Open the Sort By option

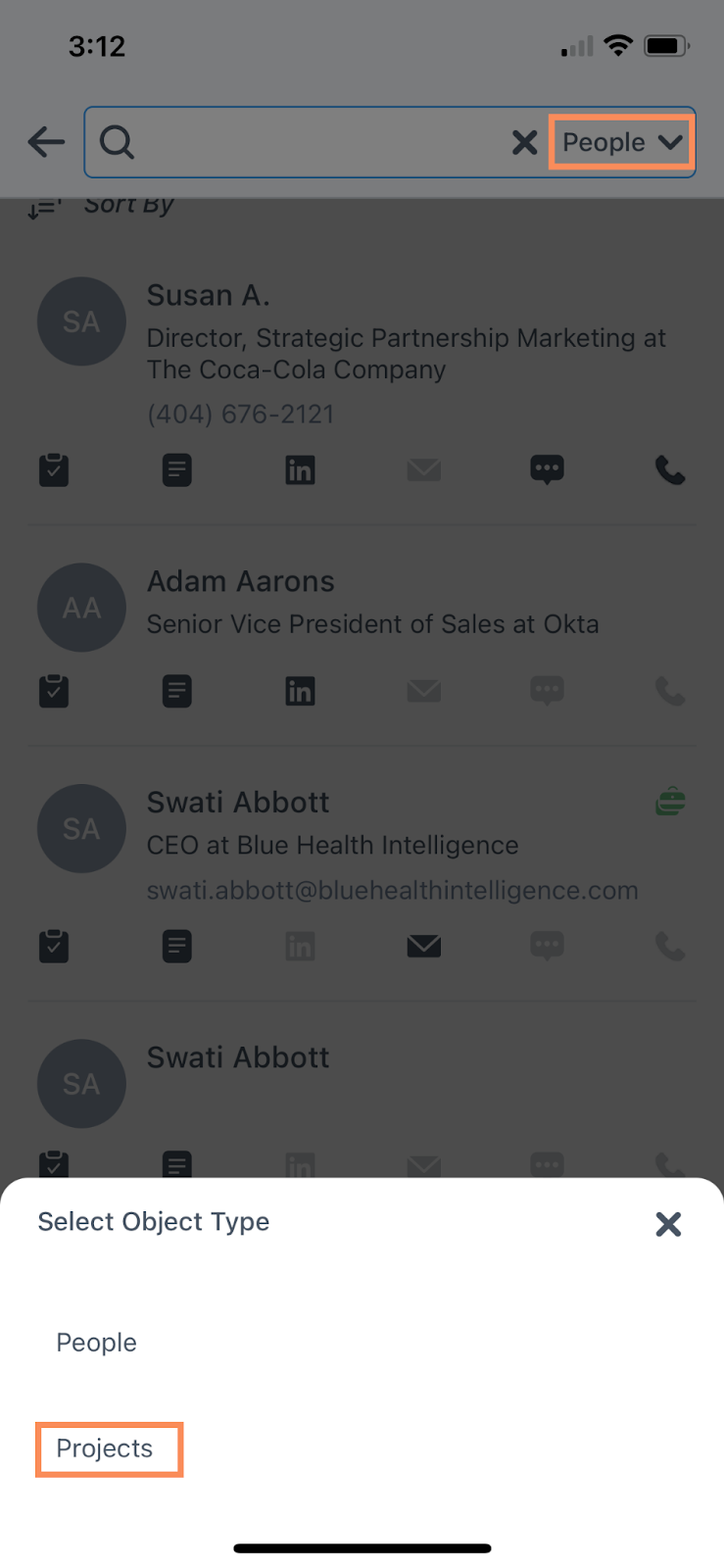101,205
